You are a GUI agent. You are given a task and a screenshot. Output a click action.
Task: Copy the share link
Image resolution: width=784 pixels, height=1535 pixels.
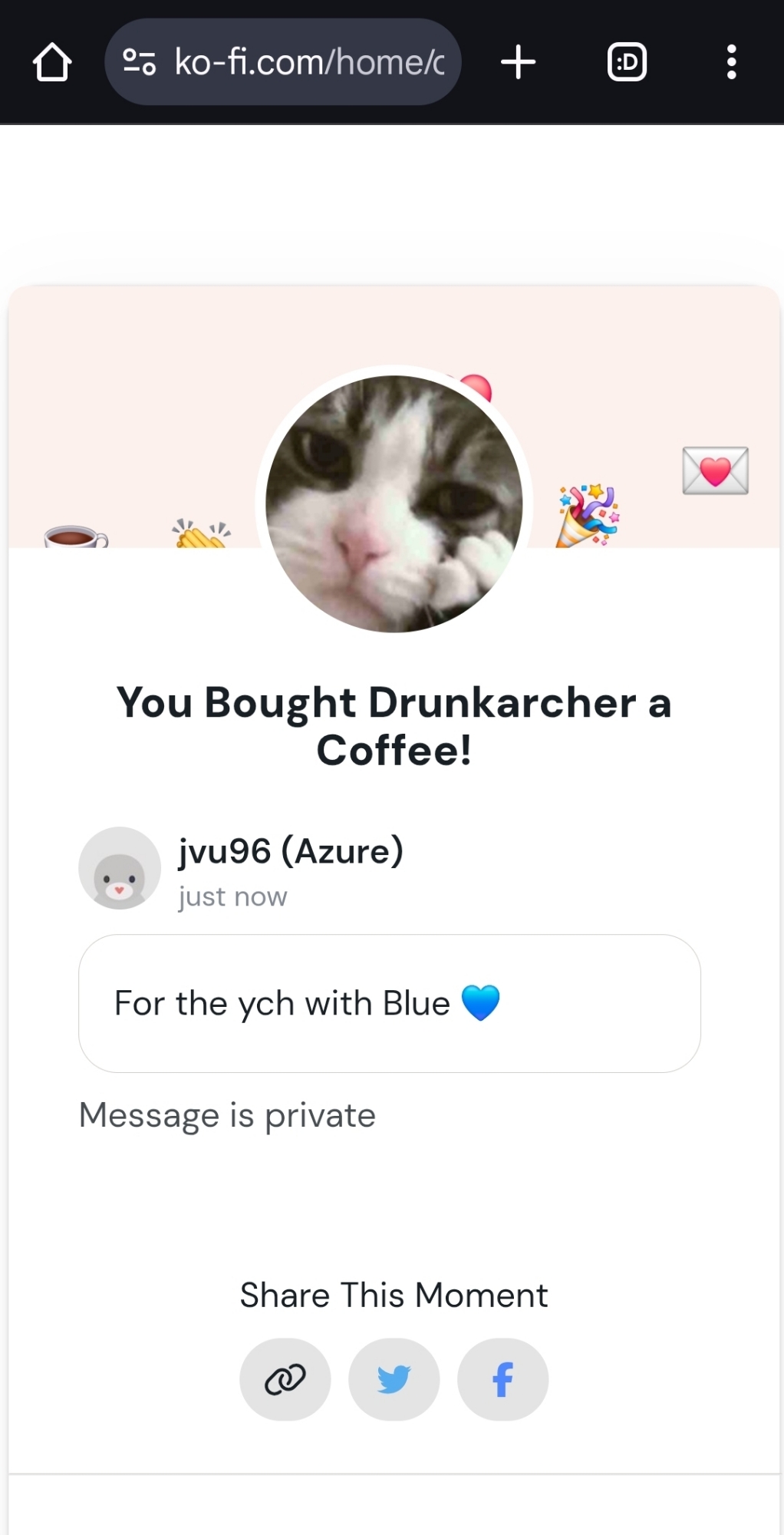285,1379
